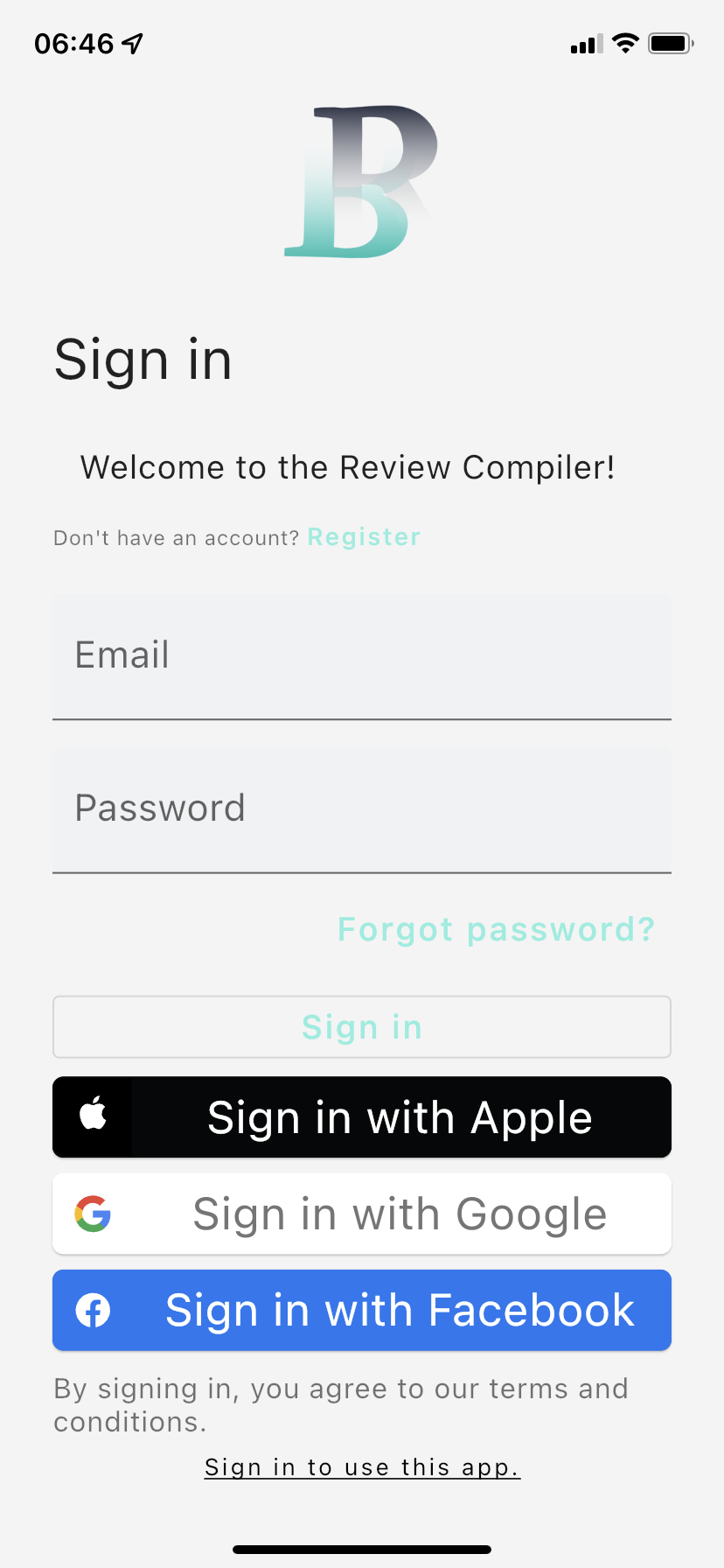Tap the Wi-Fi status icon
Screen dimensions: 724x1568
pos(624,43)
